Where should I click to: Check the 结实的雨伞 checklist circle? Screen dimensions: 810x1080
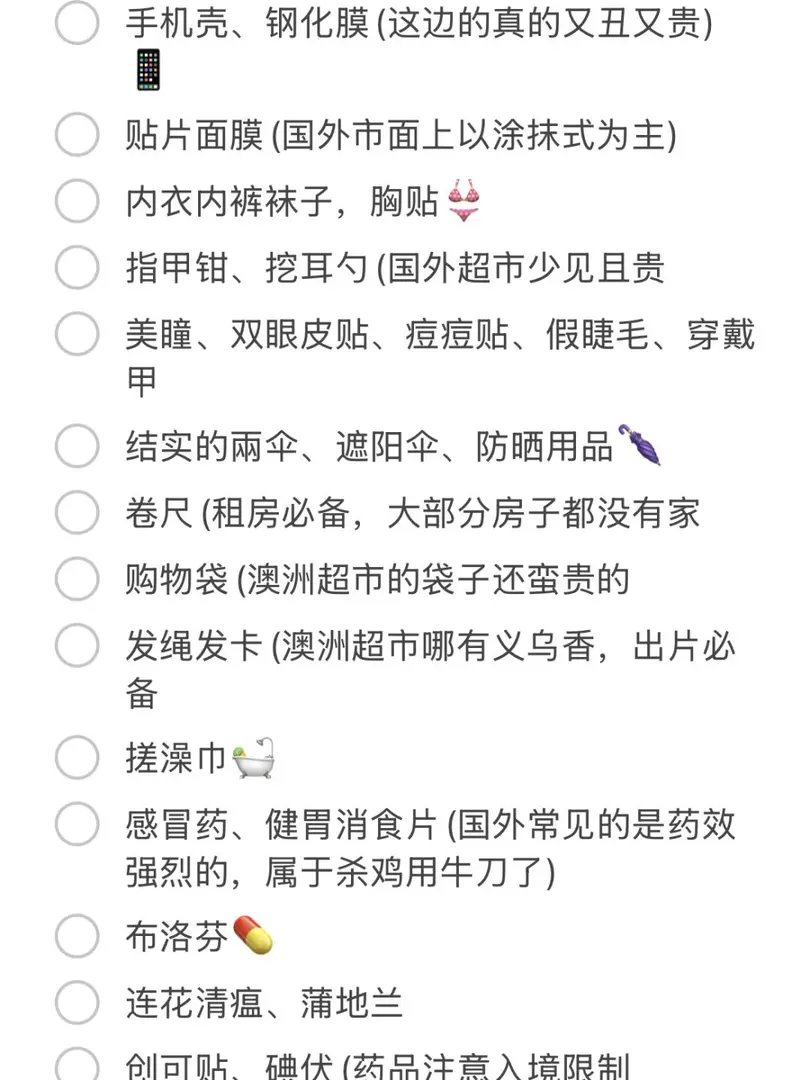[75, 447]
